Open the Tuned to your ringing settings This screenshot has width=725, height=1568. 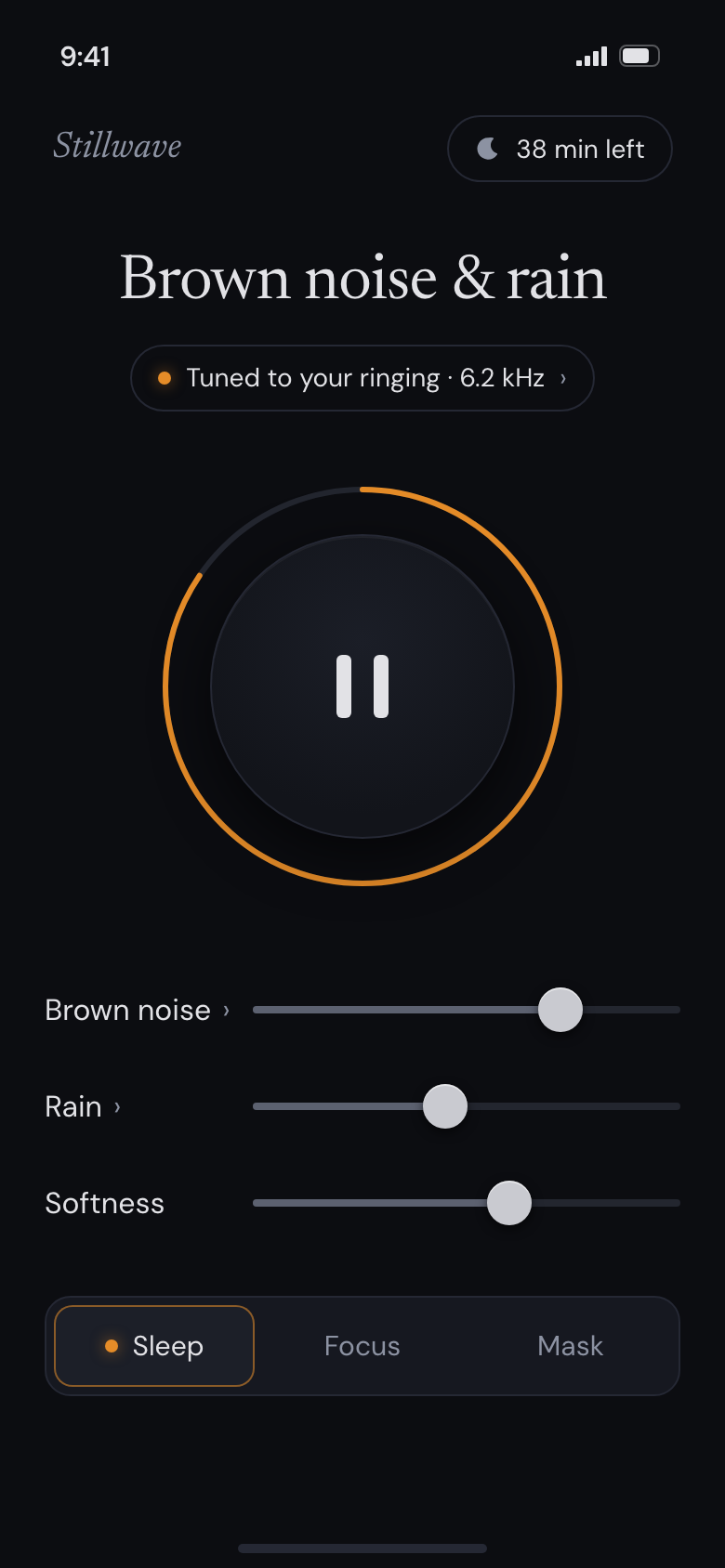(362, 378)
